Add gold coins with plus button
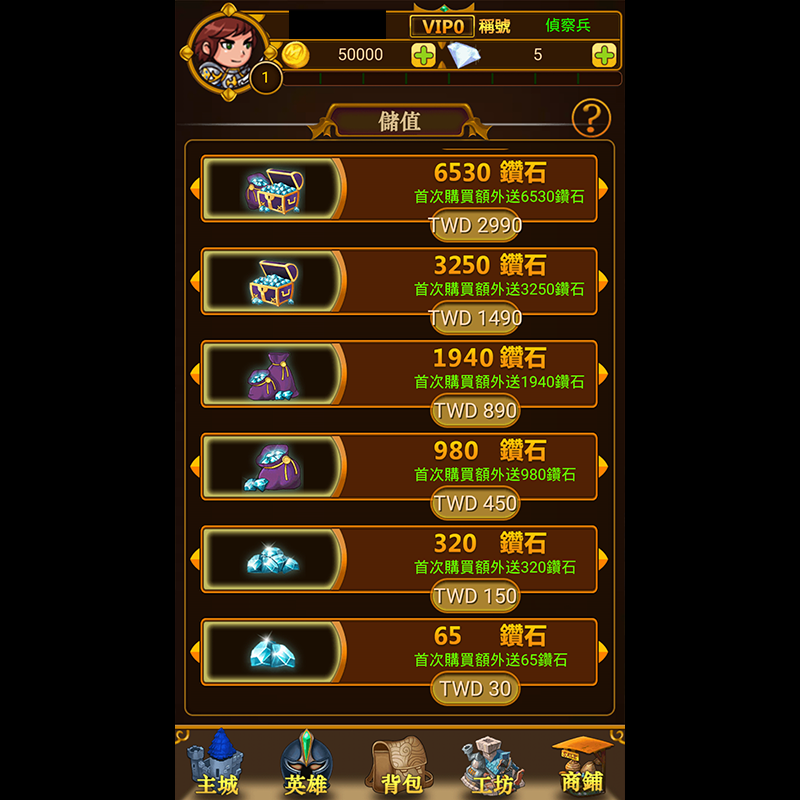 click(423, 55)
